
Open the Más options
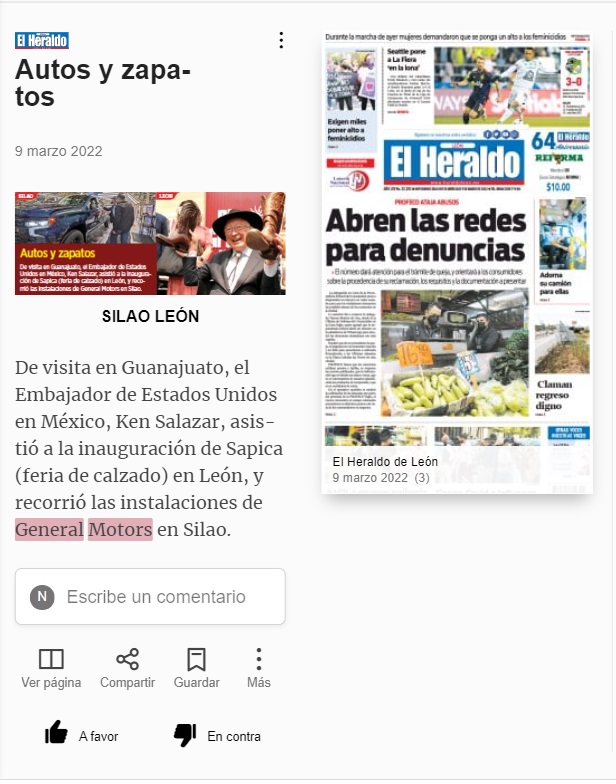(258, 668)
